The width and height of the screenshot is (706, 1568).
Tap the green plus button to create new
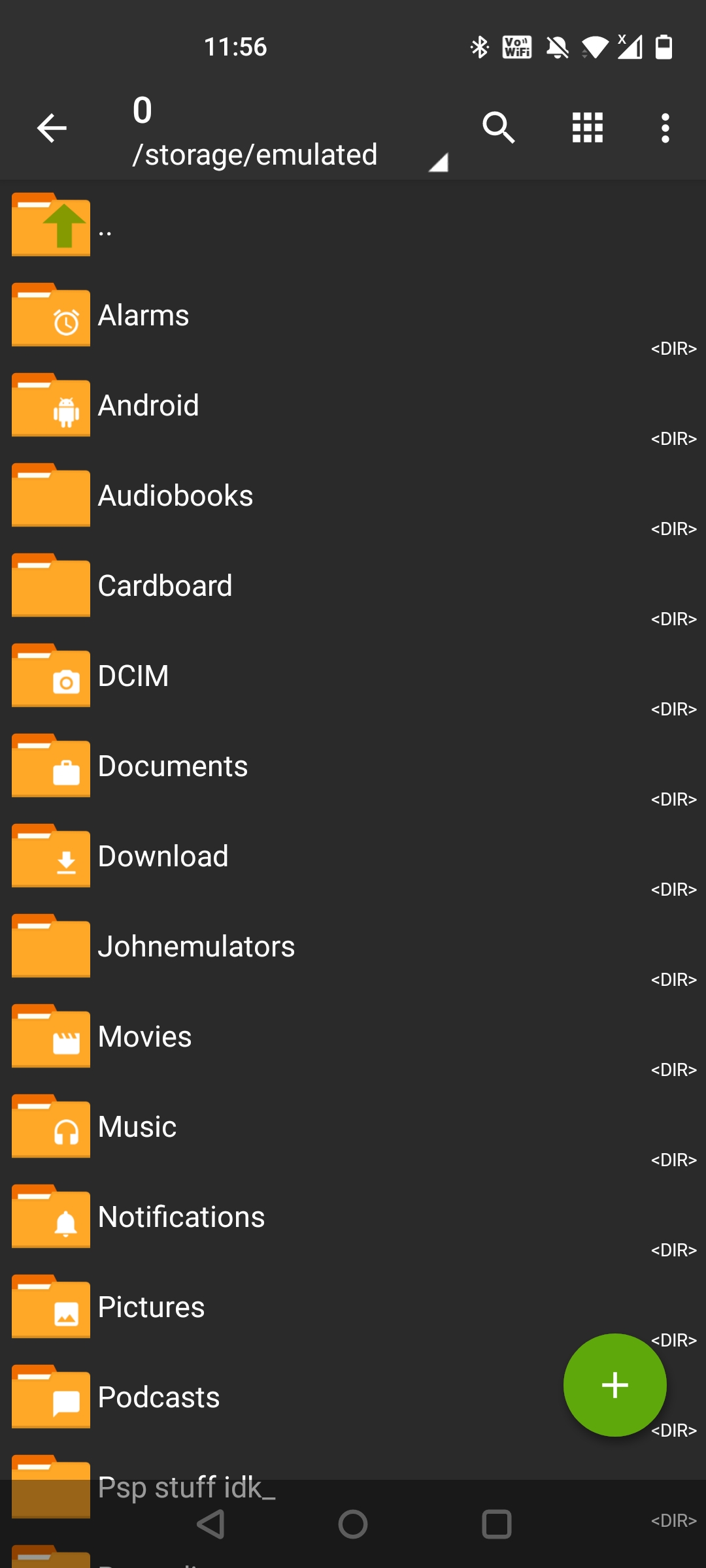614,1384
